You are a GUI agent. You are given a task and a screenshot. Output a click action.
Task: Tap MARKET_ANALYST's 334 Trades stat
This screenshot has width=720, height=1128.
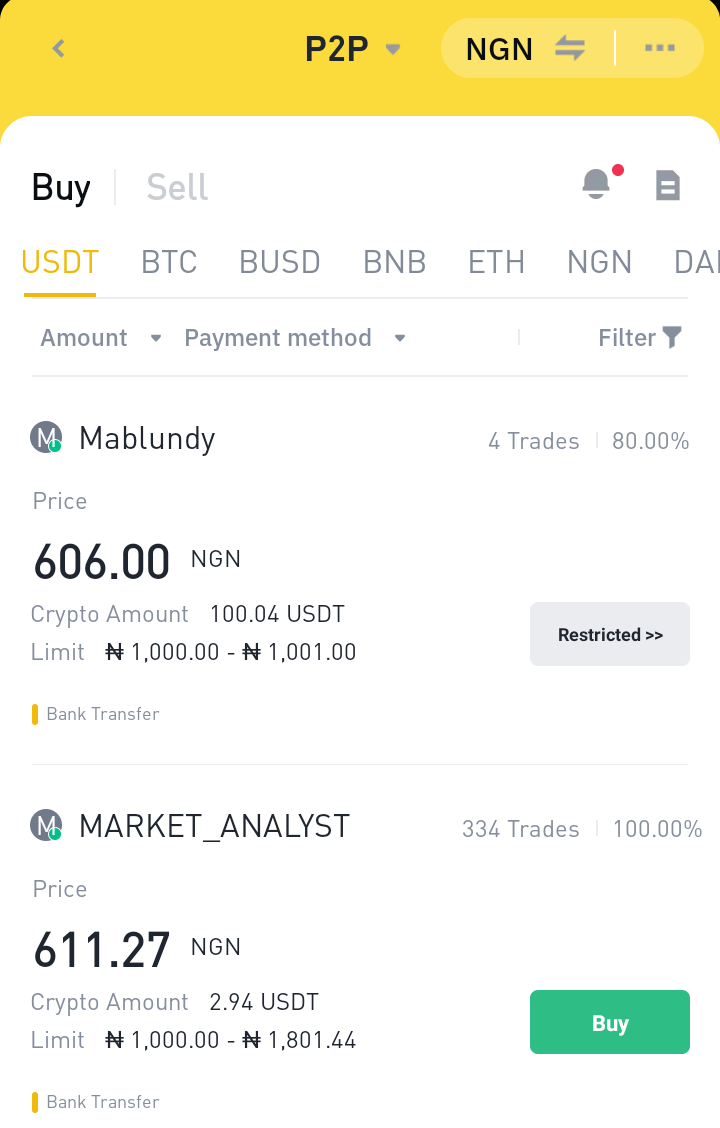(x=520, y=829)
